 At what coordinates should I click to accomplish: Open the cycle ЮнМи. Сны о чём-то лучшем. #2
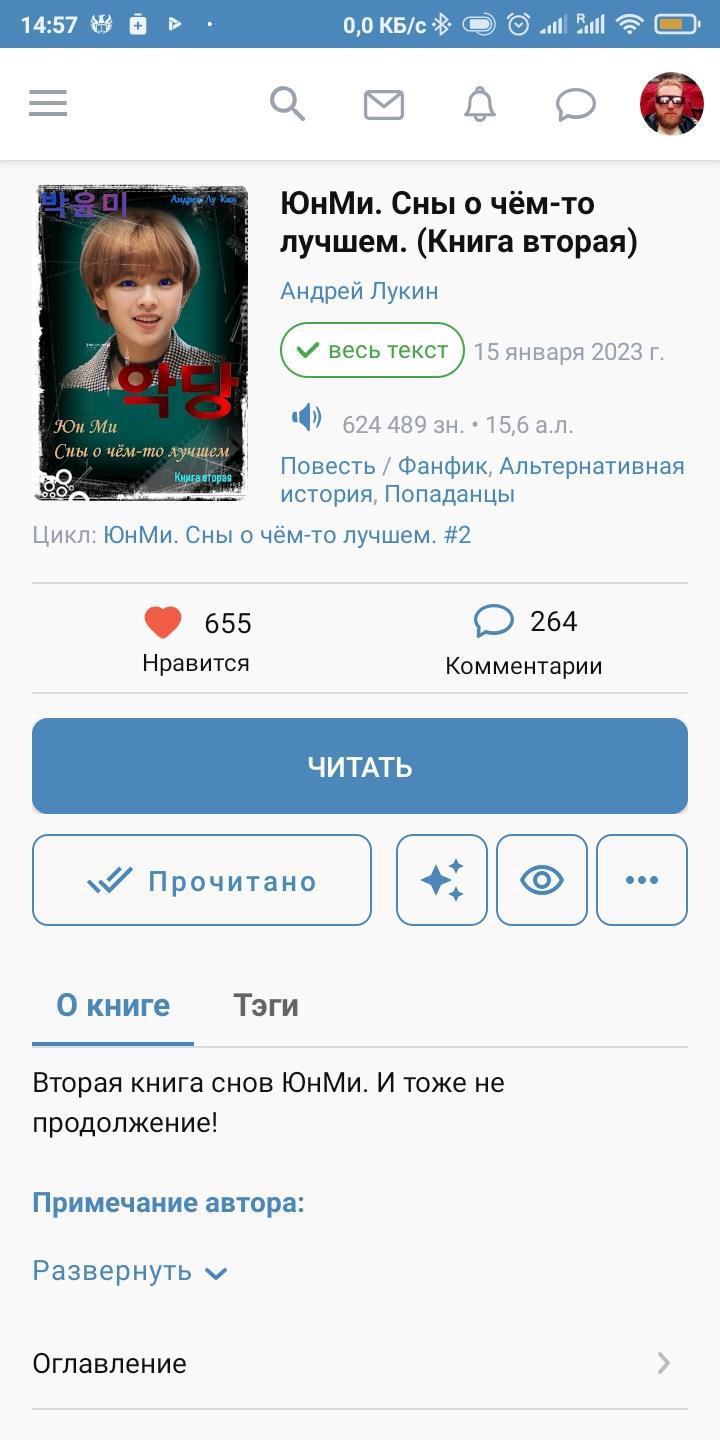click(287, 535)
